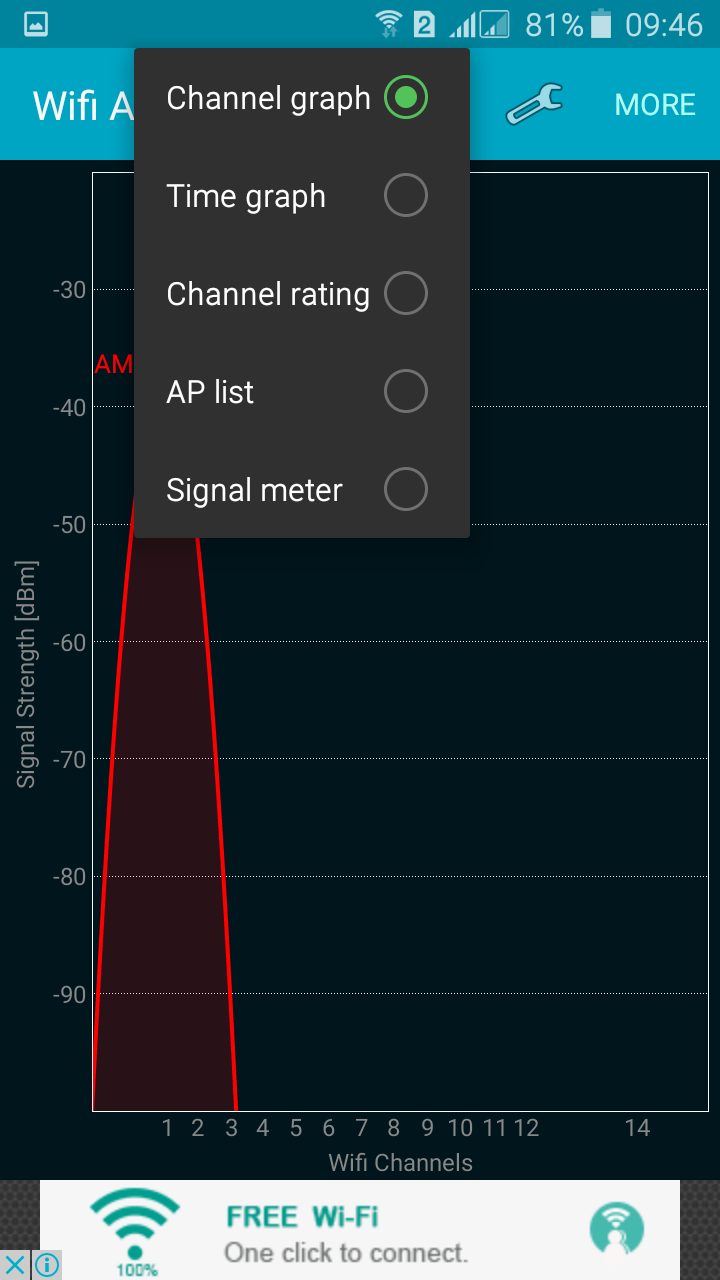This screenshot has height=1280, width=720.
Task: Select the Channel graph option
Action: point(301,98)
